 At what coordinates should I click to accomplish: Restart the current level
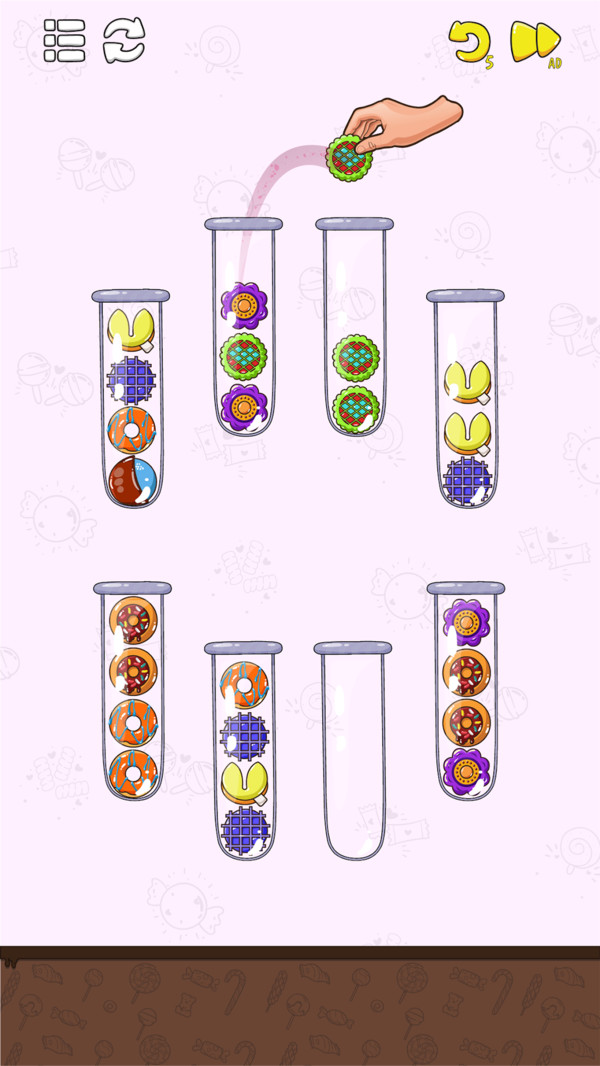[124, 41]
